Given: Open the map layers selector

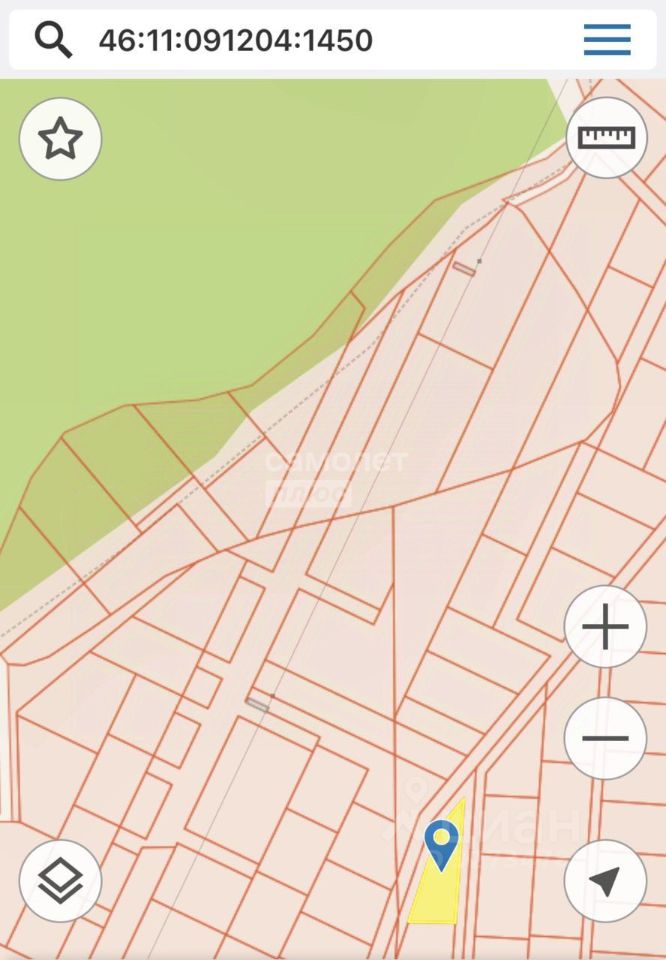Looking at the screenshot, I should point(60,881).
